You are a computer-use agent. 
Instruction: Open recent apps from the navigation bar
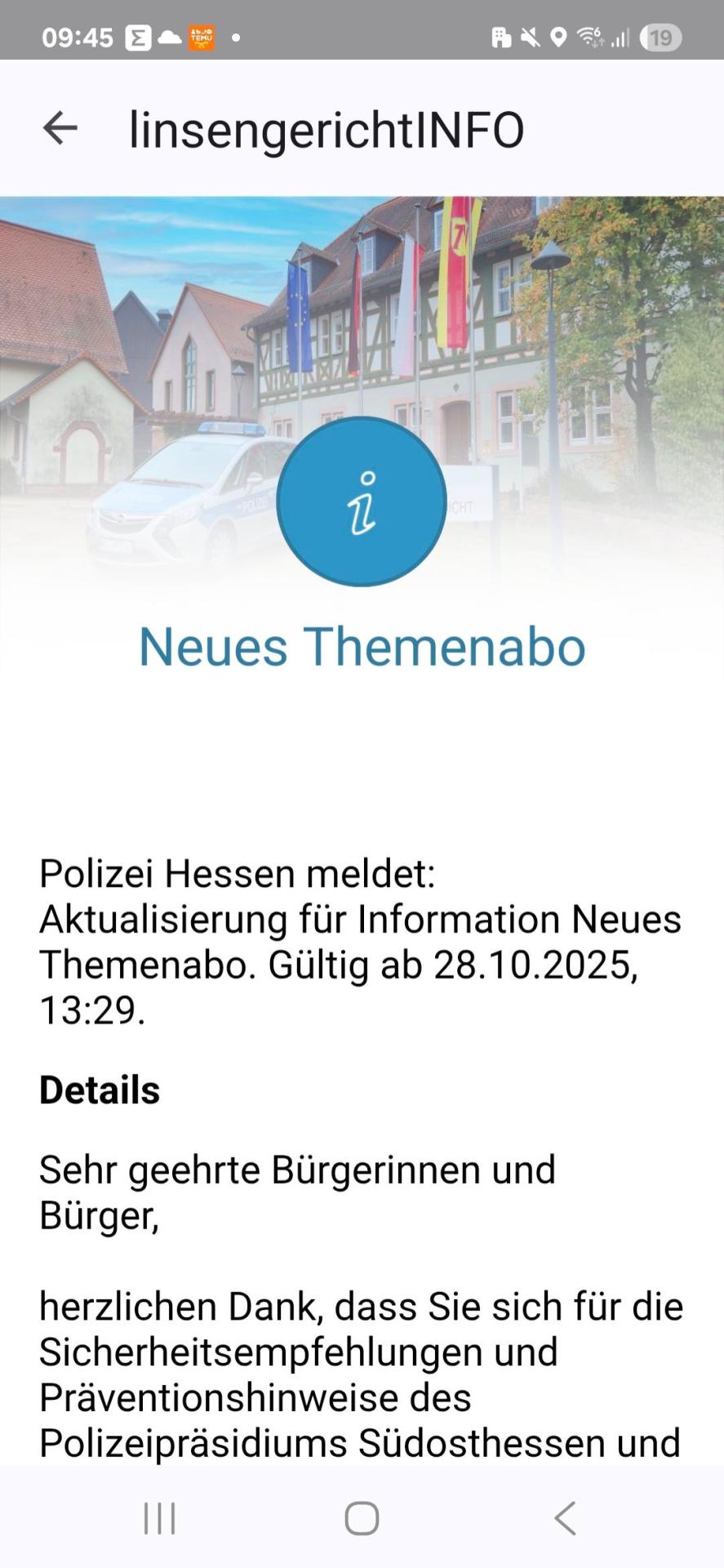click(x=159, y=1518)
